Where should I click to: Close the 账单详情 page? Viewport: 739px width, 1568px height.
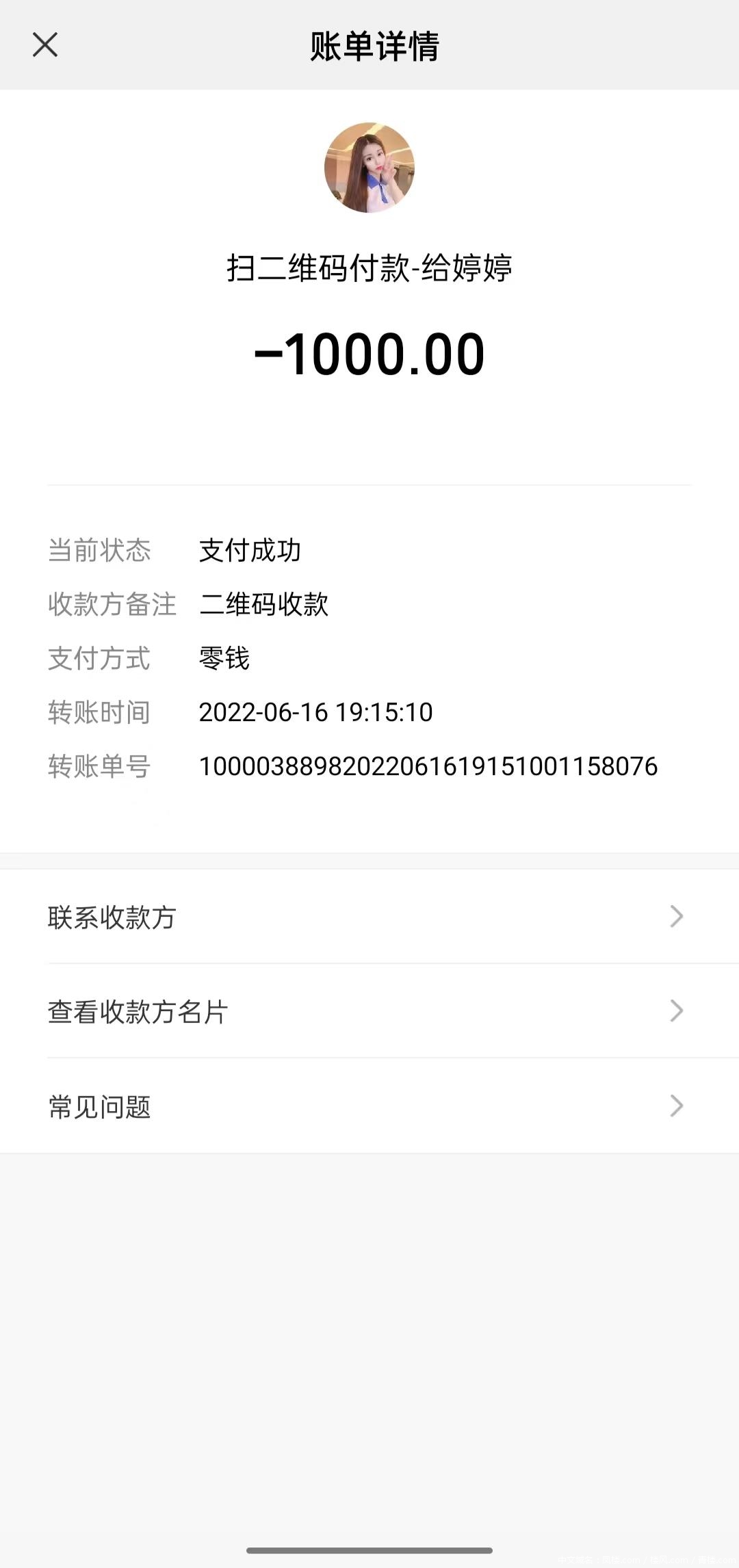pyautogui.click(x=45, y=45)
